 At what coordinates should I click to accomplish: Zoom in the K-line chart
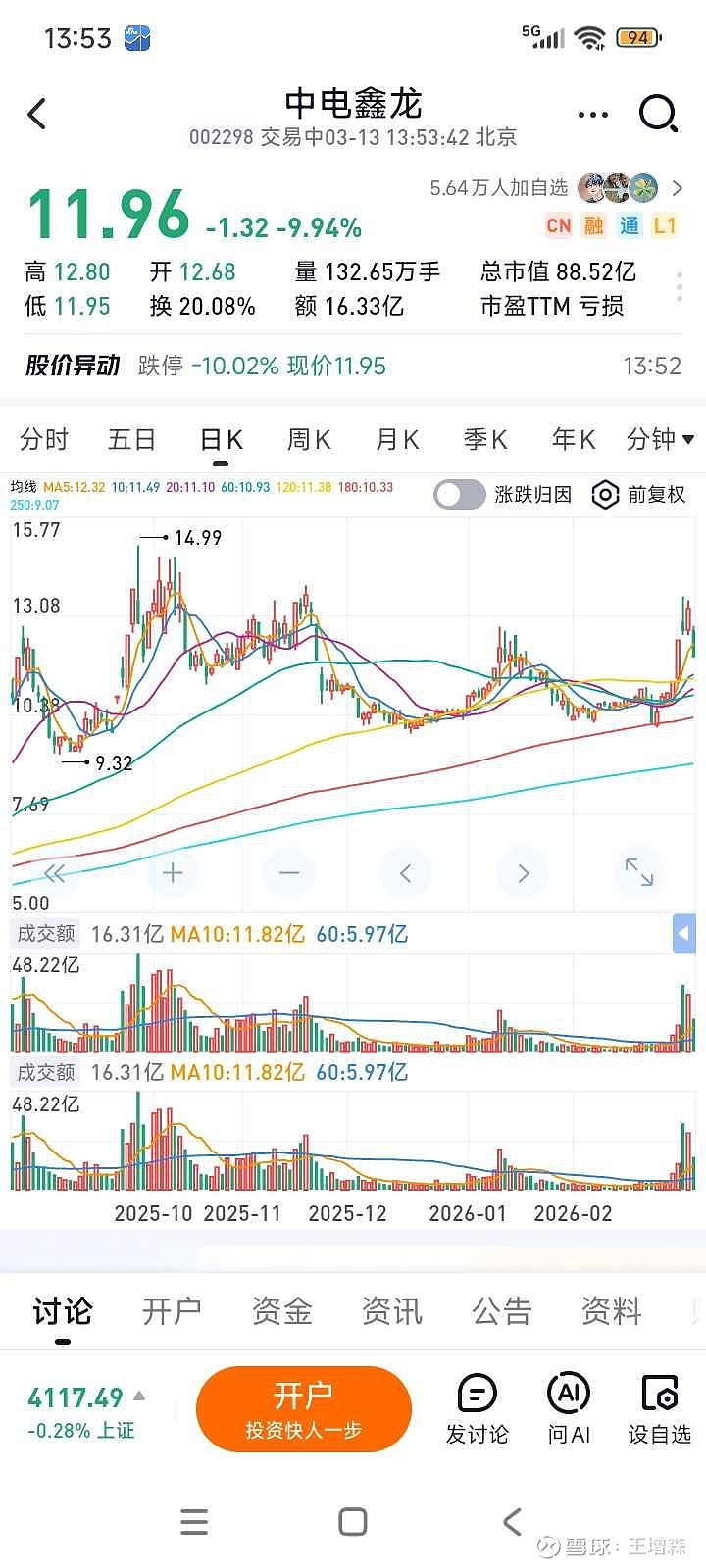tap(173, 872)
